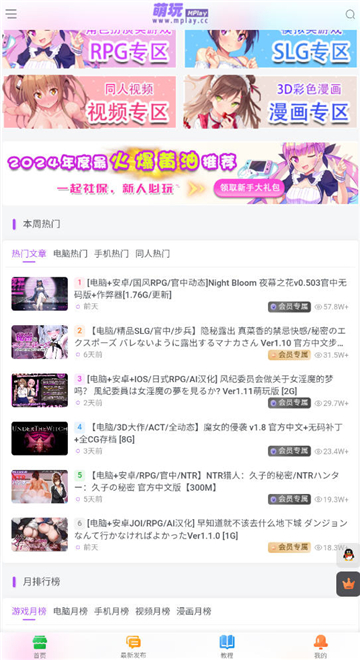Select the 漫画月榜 tab
The image size is (360, 660).
(194, 611)
